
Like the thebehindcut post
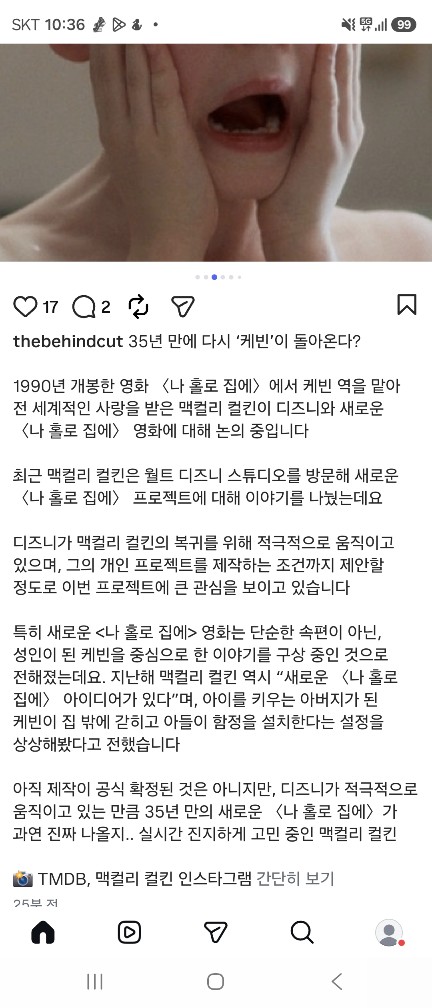pyautogui.click(x=26, y=307)
